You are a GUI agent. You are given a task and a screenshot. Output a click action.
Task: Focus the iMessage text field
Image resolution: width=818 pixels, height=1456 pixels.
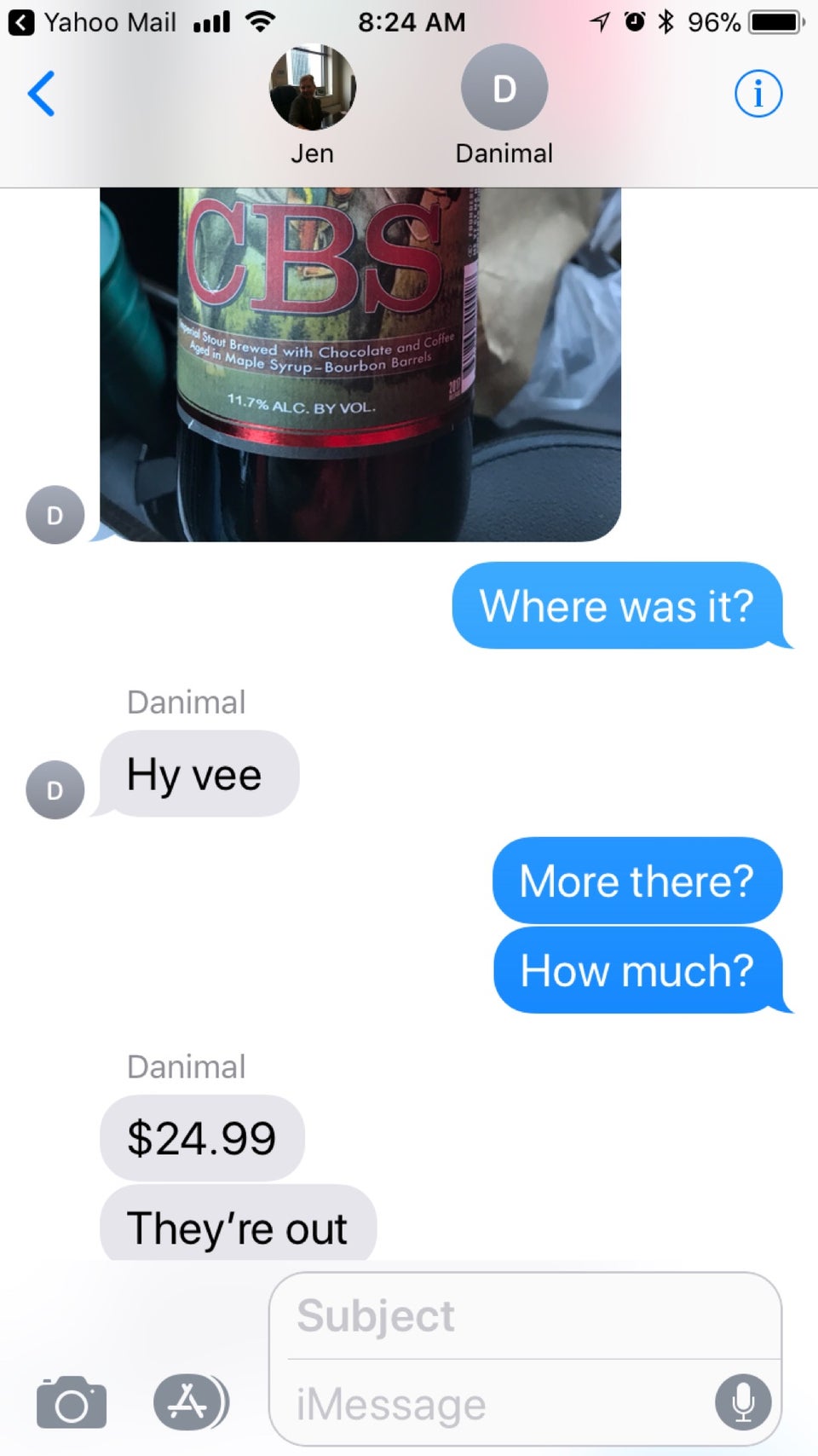coord(494,1403)
